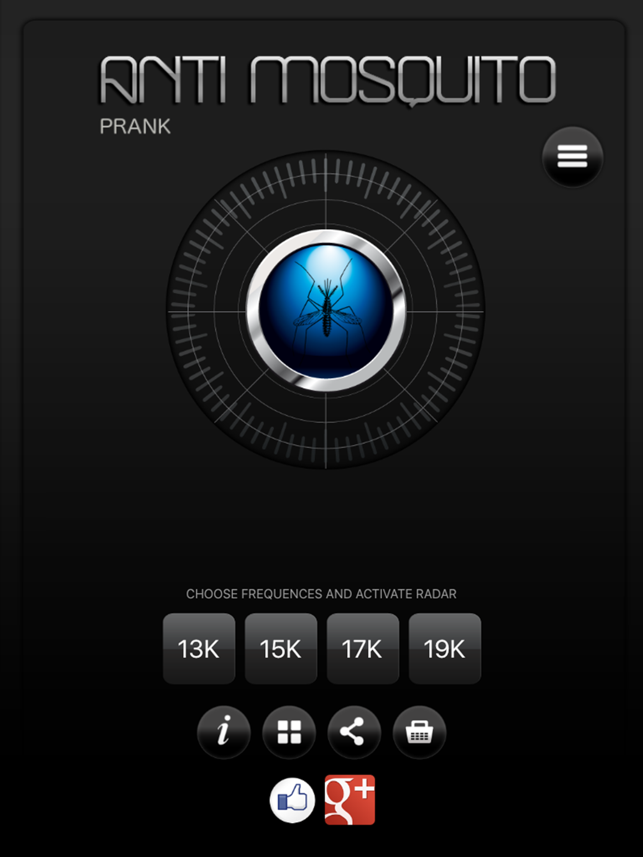
Task: Activate the blue mosquito radar button
Action: point(326,310)
